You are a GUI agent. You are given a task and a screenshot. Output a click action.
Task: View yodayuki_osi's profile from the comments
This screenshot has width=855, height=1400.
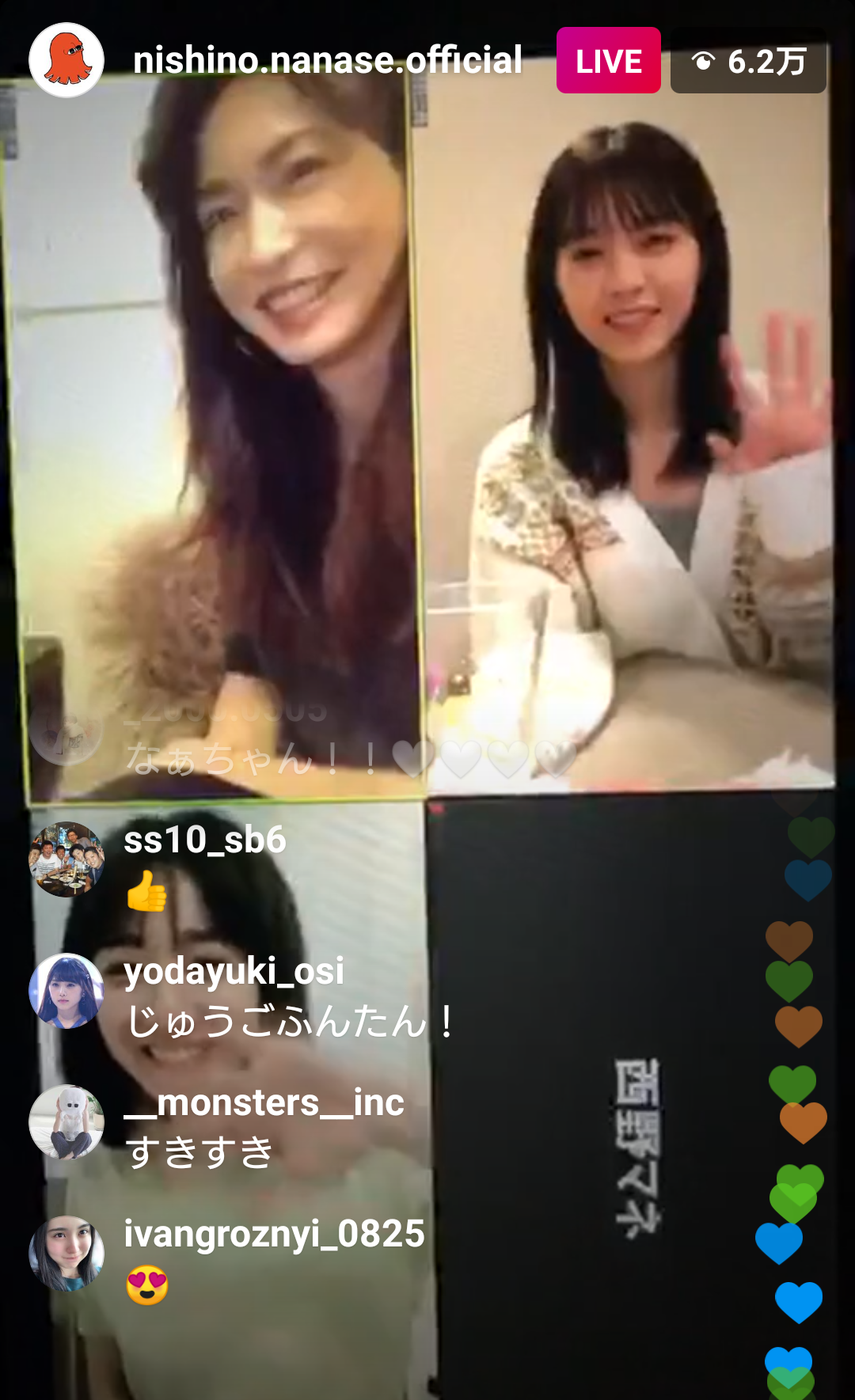click(66, 991)
